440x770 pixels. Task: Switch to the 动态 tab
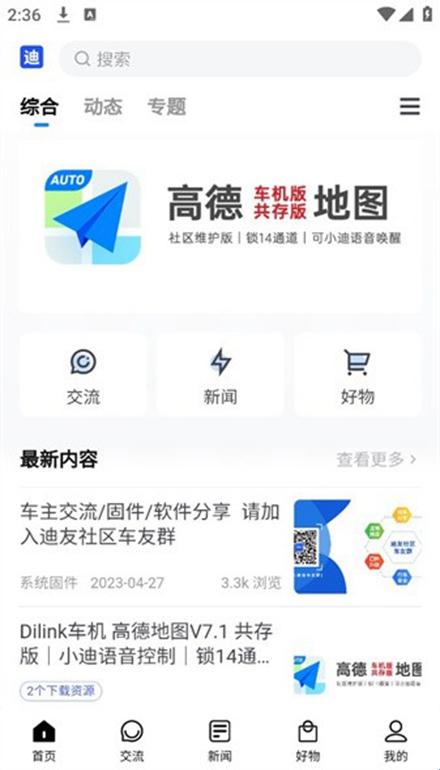[x=103, y=106]
